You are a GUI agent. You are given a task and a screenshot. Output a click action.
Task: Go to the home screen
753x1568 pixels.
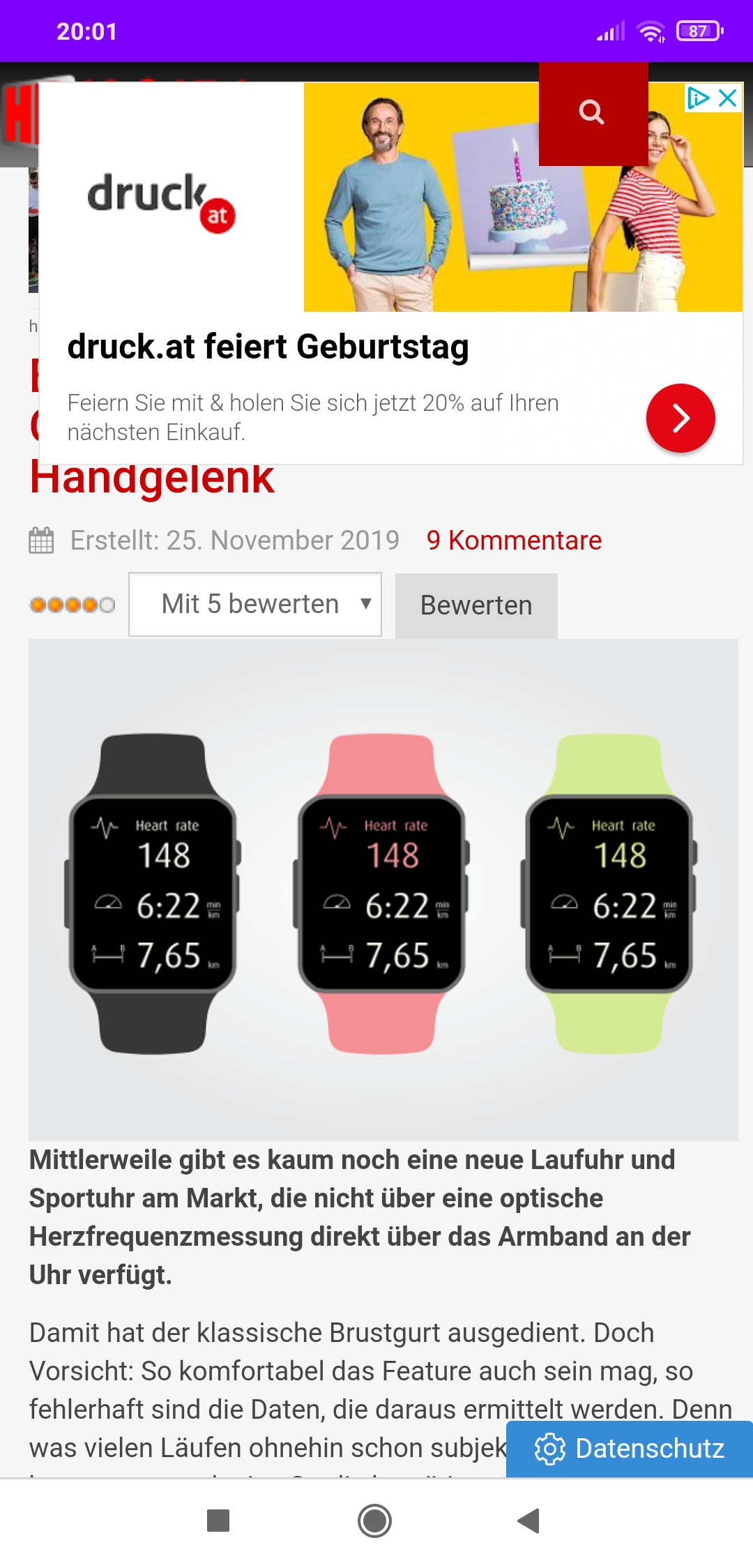tap(374, 1521)
